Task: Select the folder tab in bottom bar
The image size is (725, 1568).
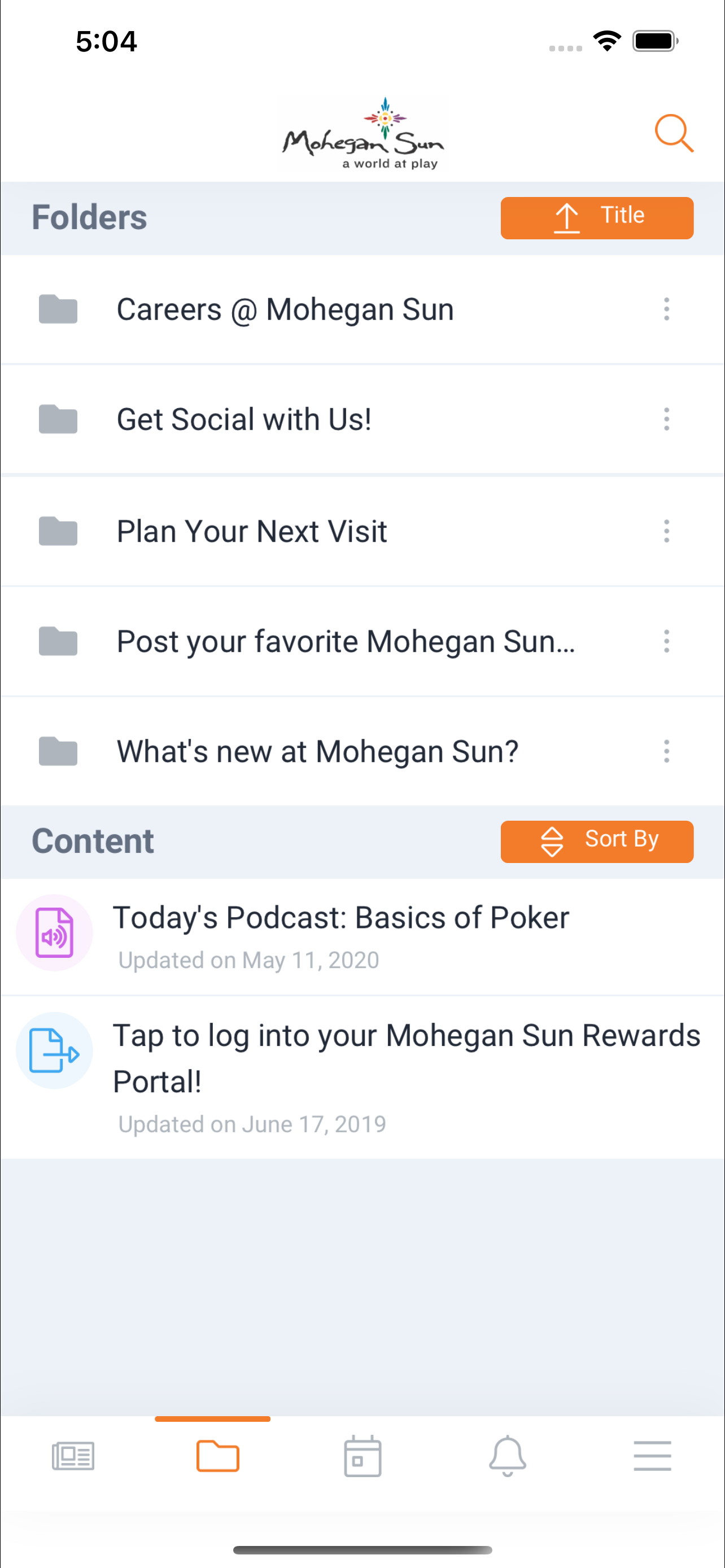Action: (x=218, y=1456)
